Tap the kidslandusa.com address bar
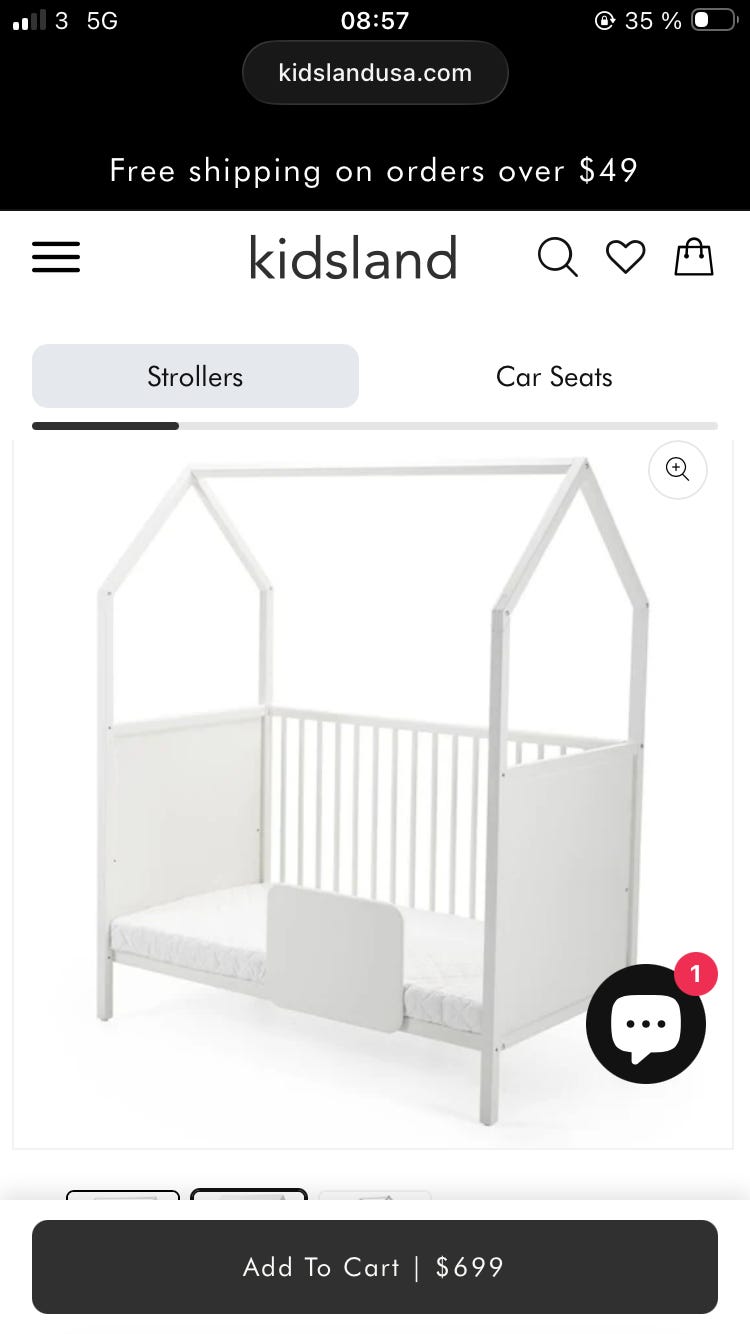Viewport: 750px width, 1334px height. (x=375, y=73)
